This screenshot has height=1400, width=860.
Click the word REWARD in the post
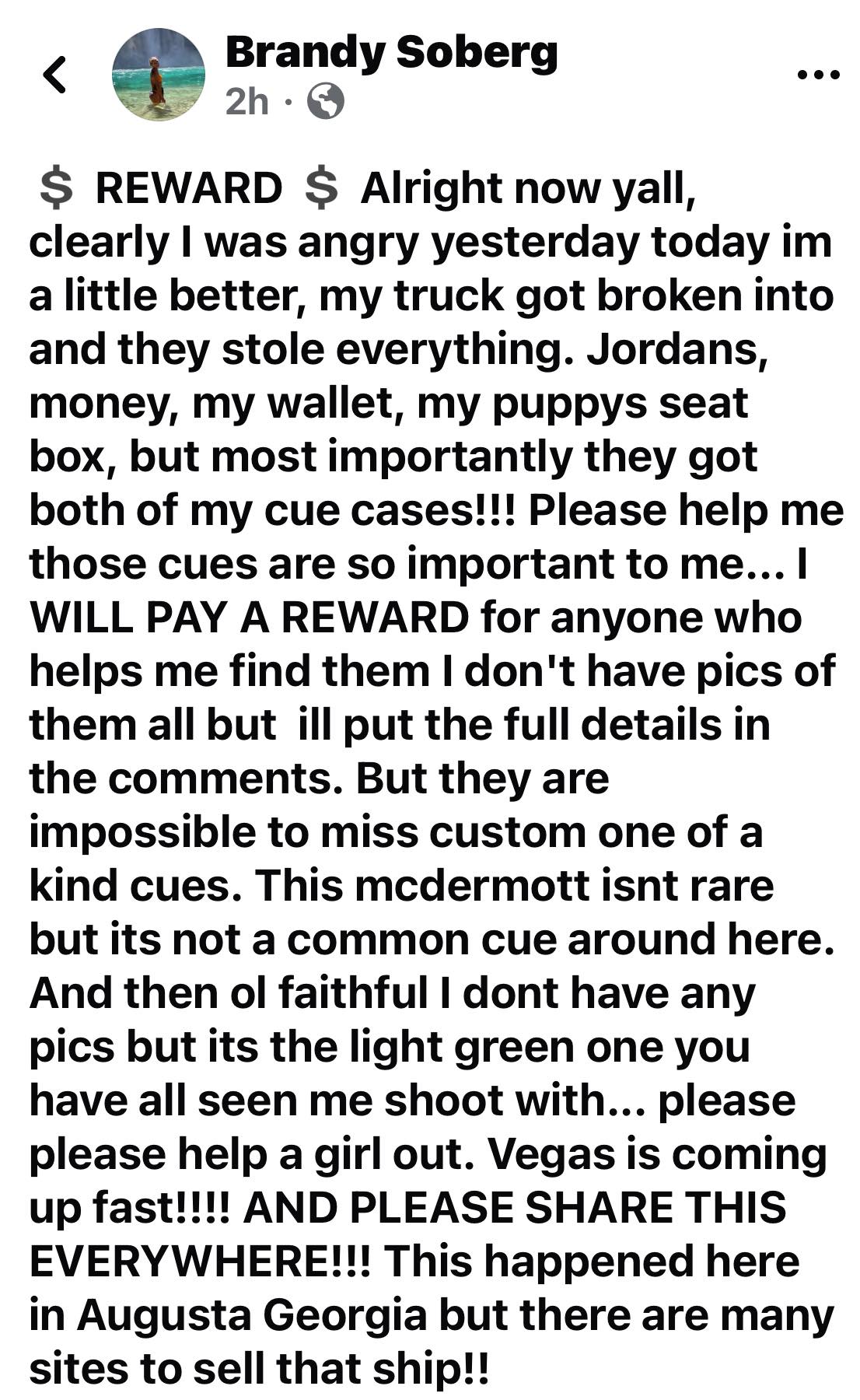(187, 188)
